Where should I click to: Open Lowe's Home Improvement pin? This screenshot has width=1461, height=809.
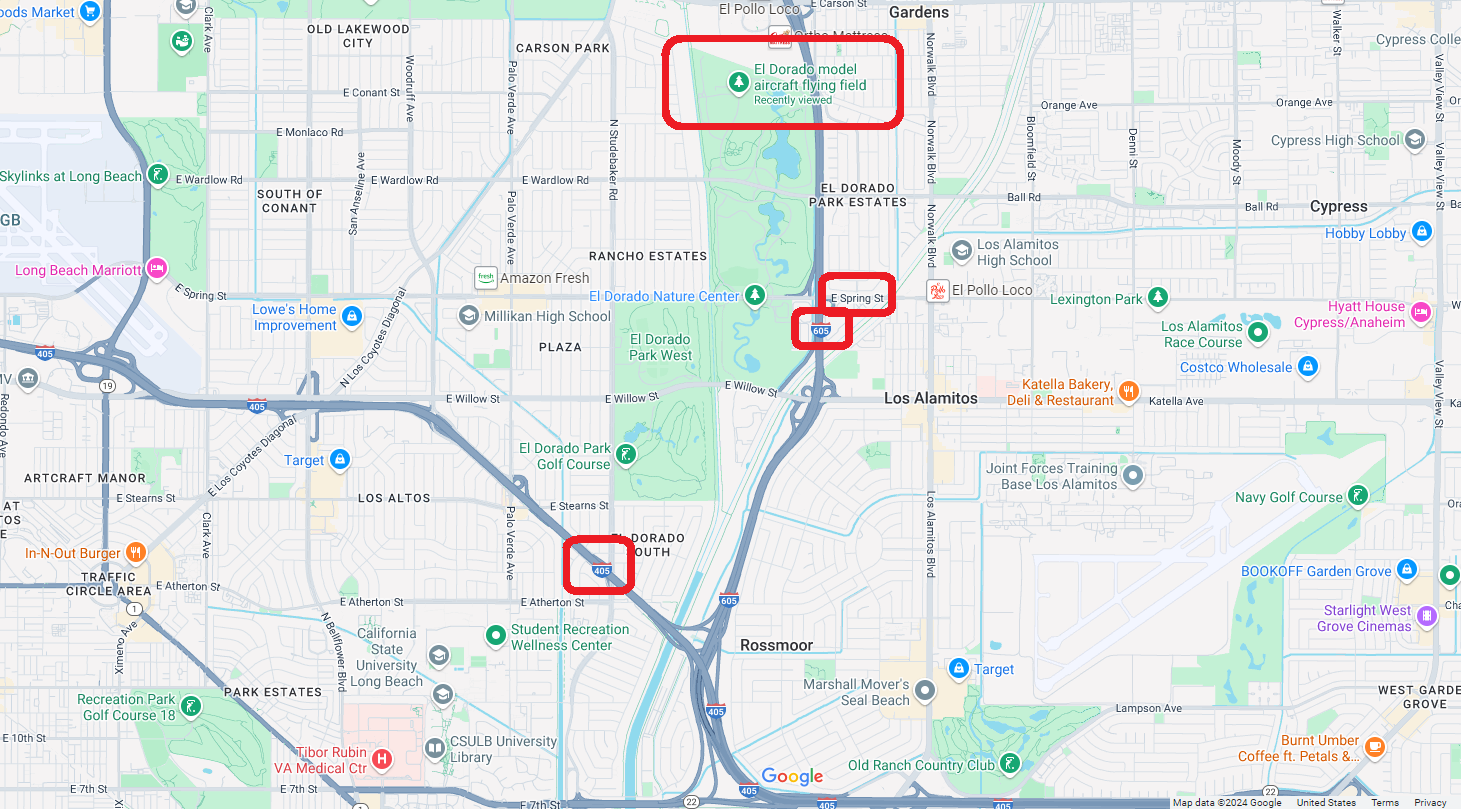click(x=350, y=317)
